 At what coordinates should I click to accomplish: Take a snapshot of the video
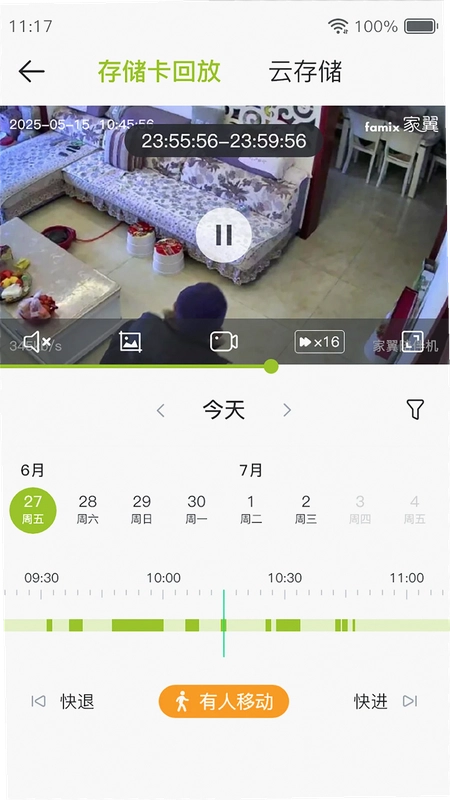131,341
